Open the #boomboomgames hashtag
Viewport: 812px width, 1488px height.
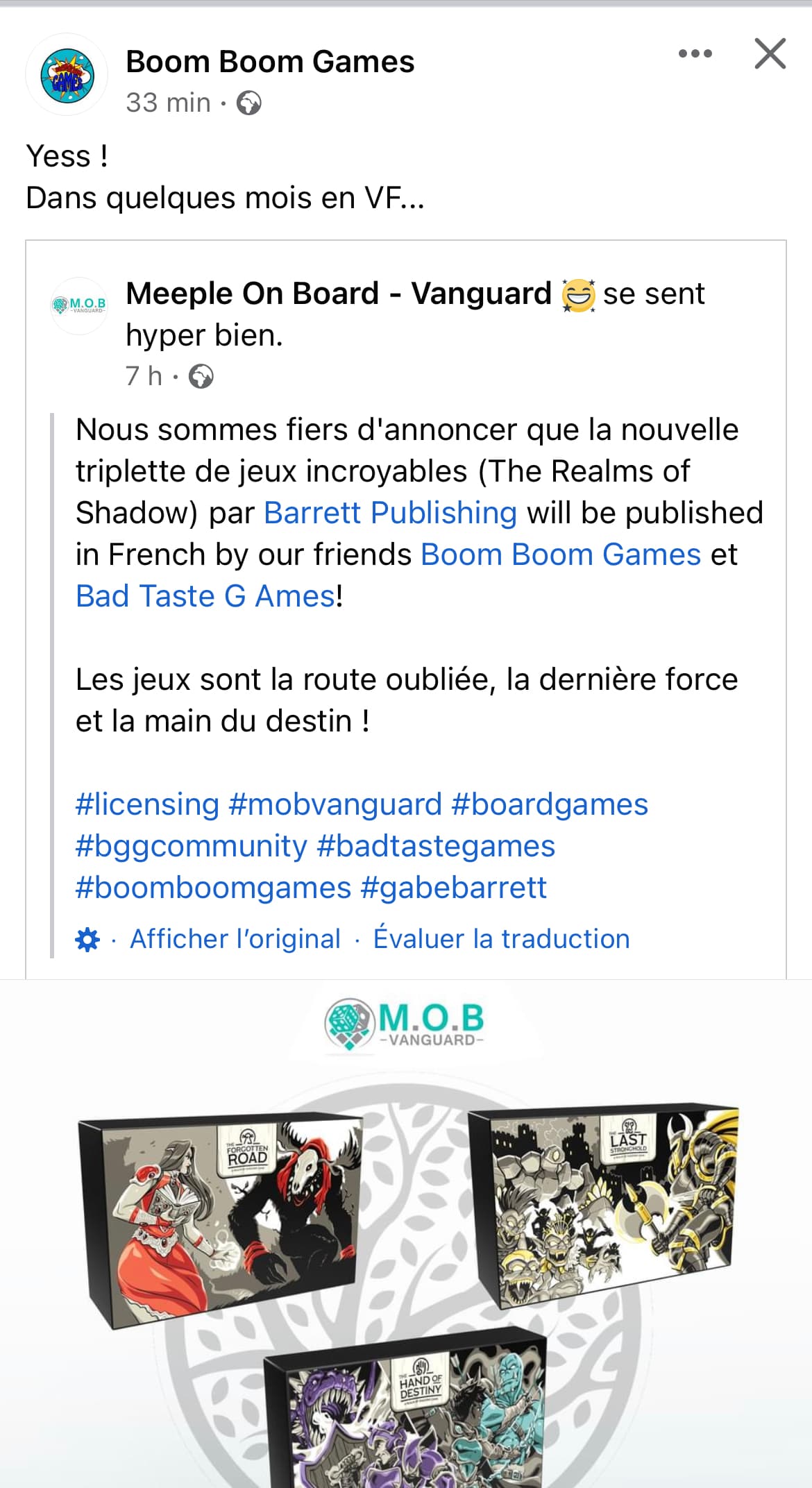(x=214, y=888)
